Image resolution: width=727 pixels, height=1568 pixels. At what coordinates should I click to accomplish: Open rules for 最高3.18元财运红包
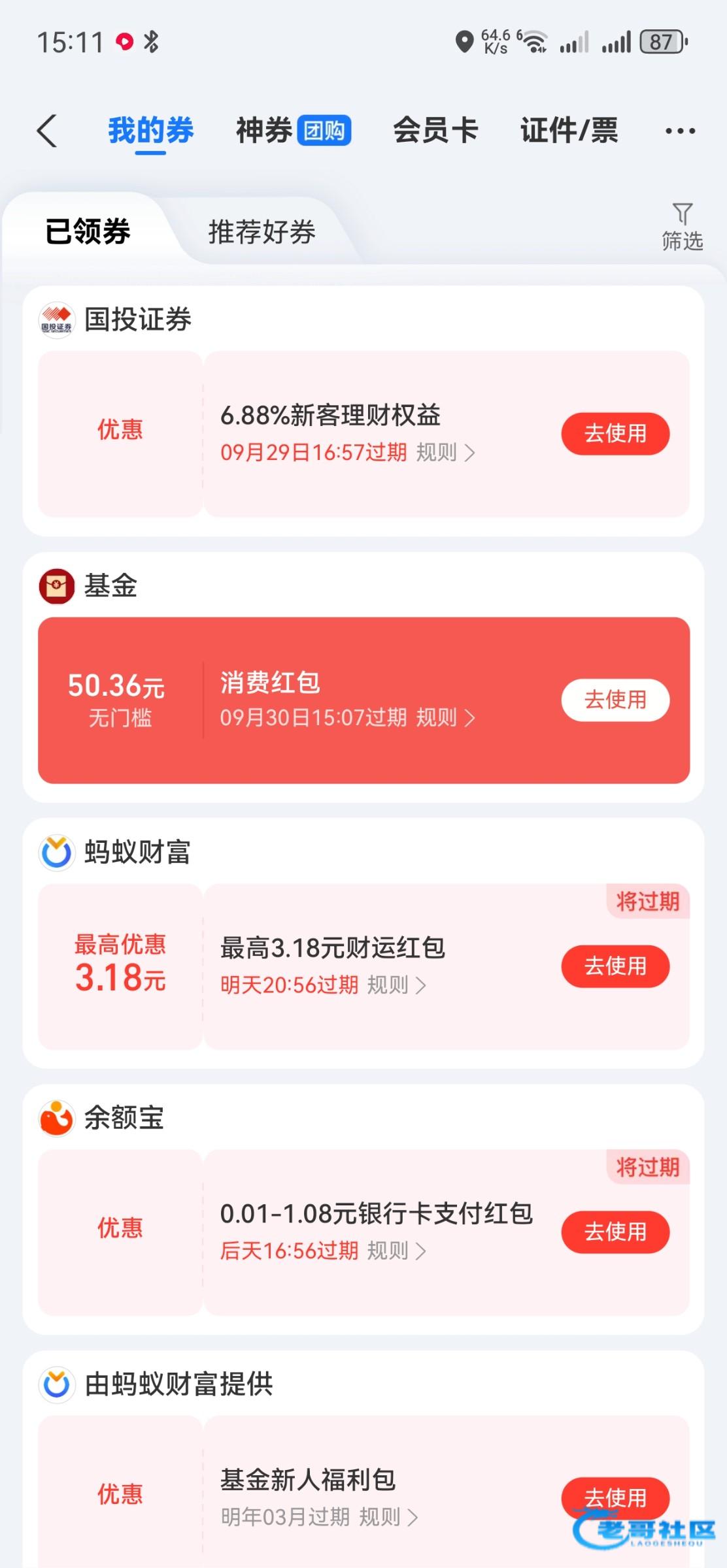click(396, 985)
